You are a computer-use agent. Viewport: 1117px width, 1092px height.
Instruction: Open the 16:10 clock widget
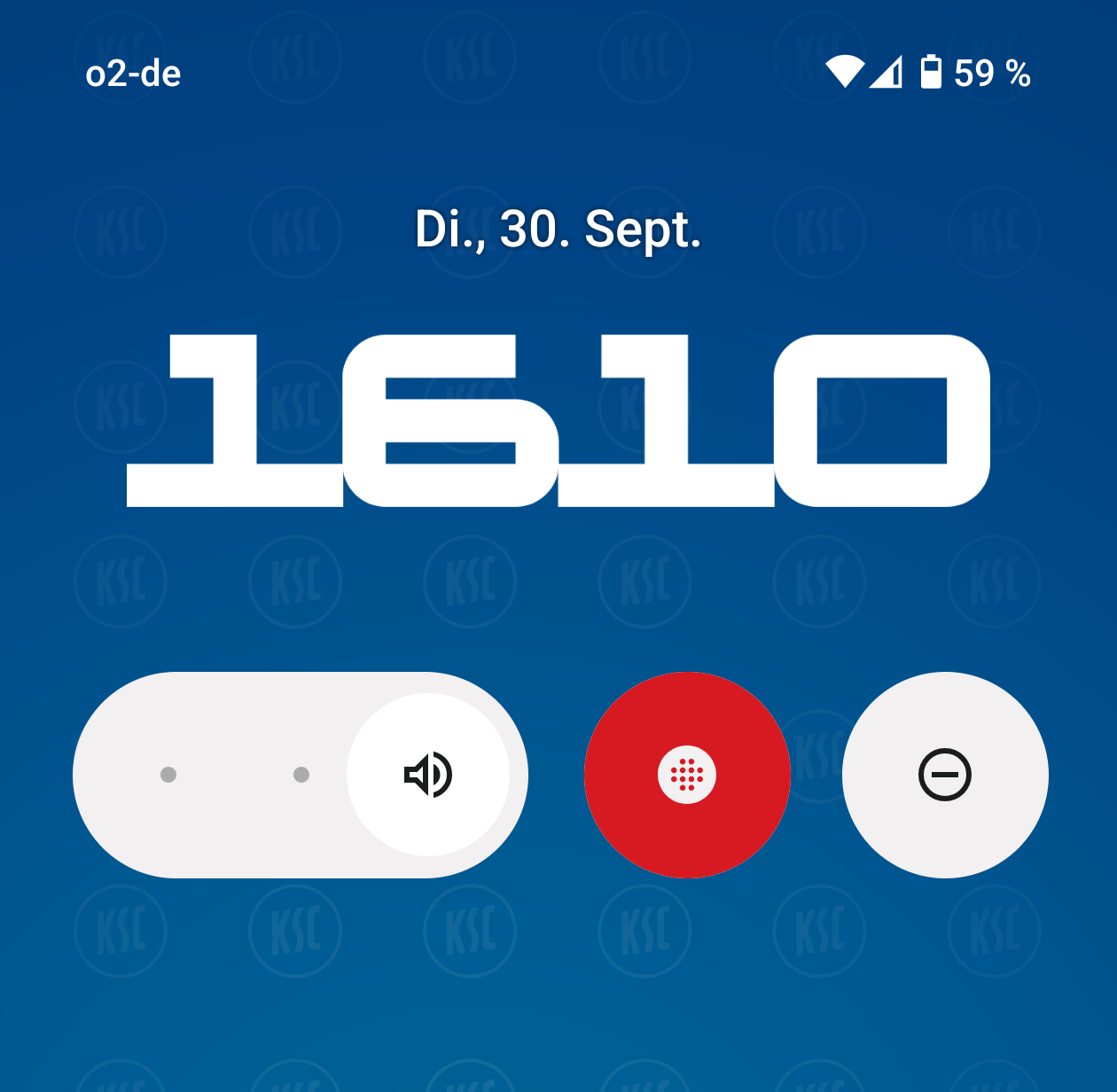558,420
